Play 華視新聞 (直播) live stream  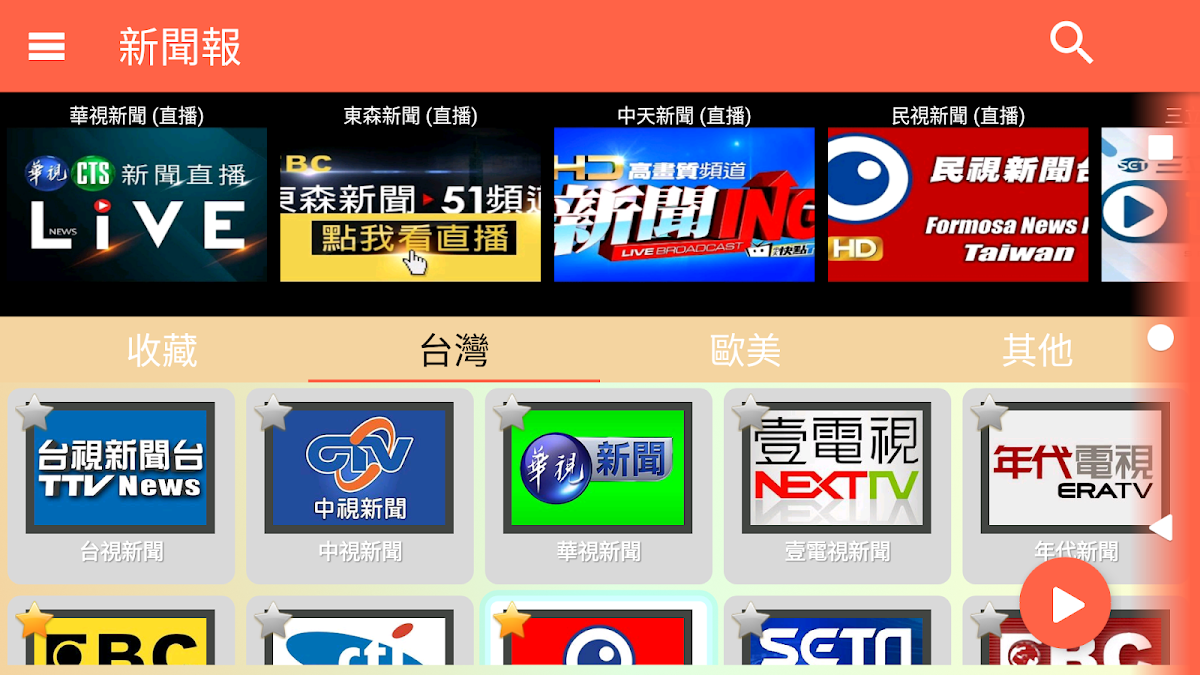coord(137,204)
